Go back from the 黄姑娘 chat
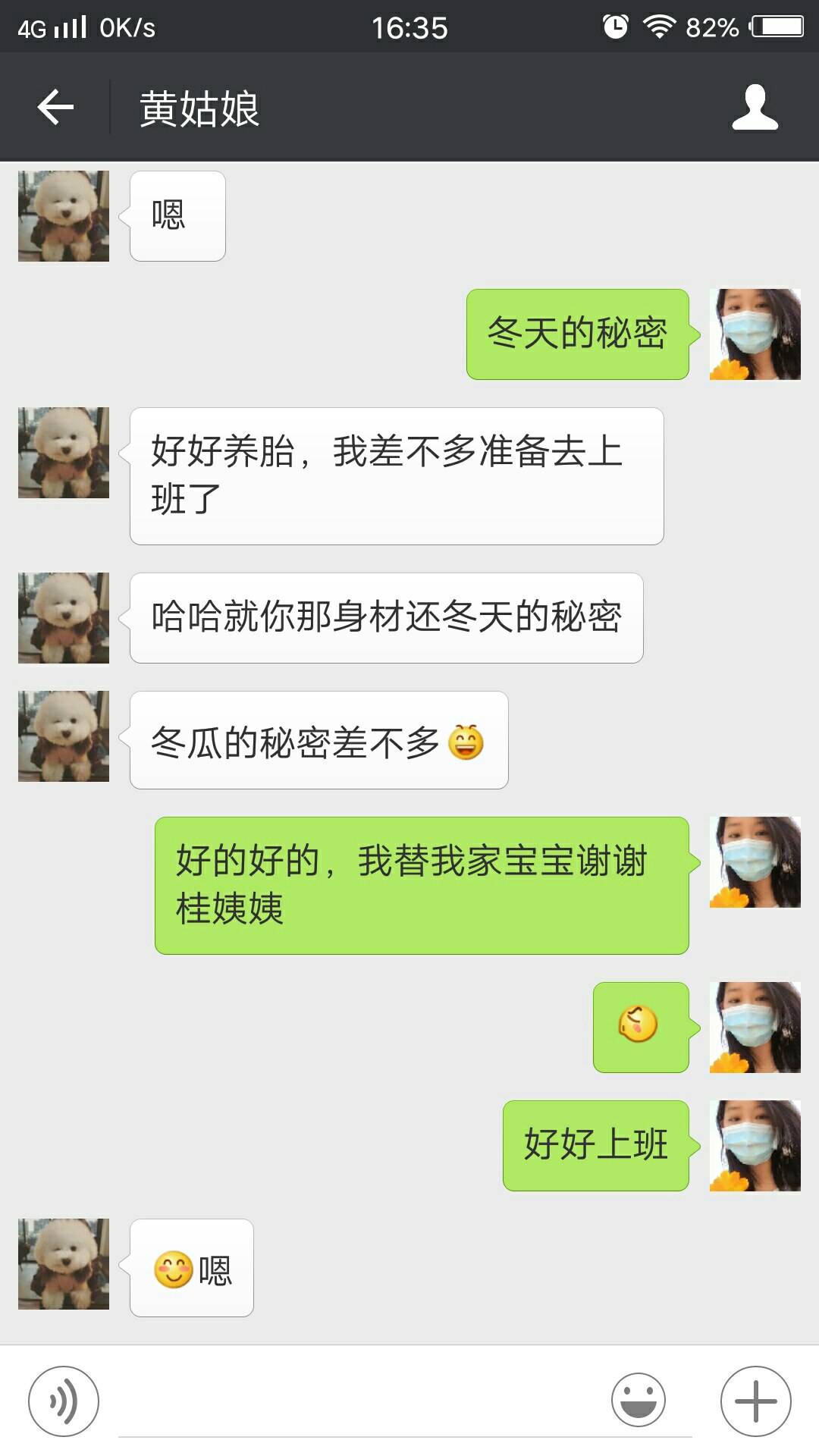 pos(55,107)
